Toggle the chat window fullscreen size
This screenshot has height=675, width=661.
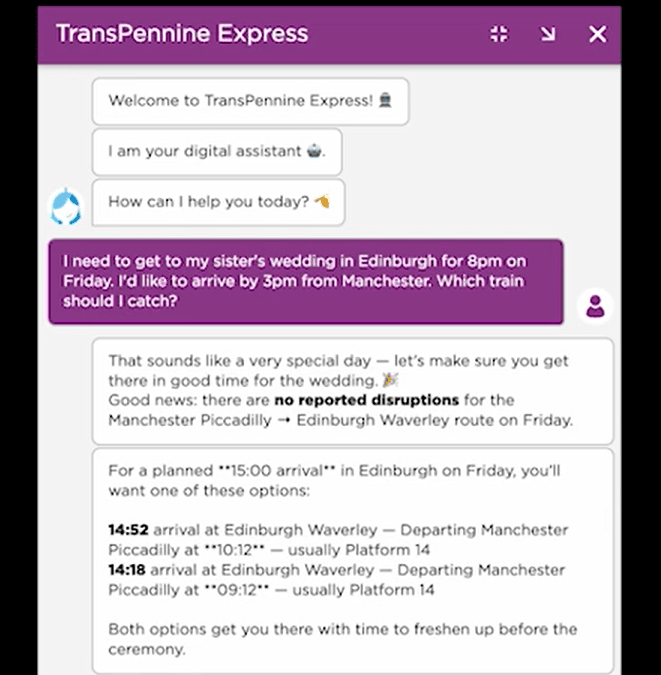499,34
